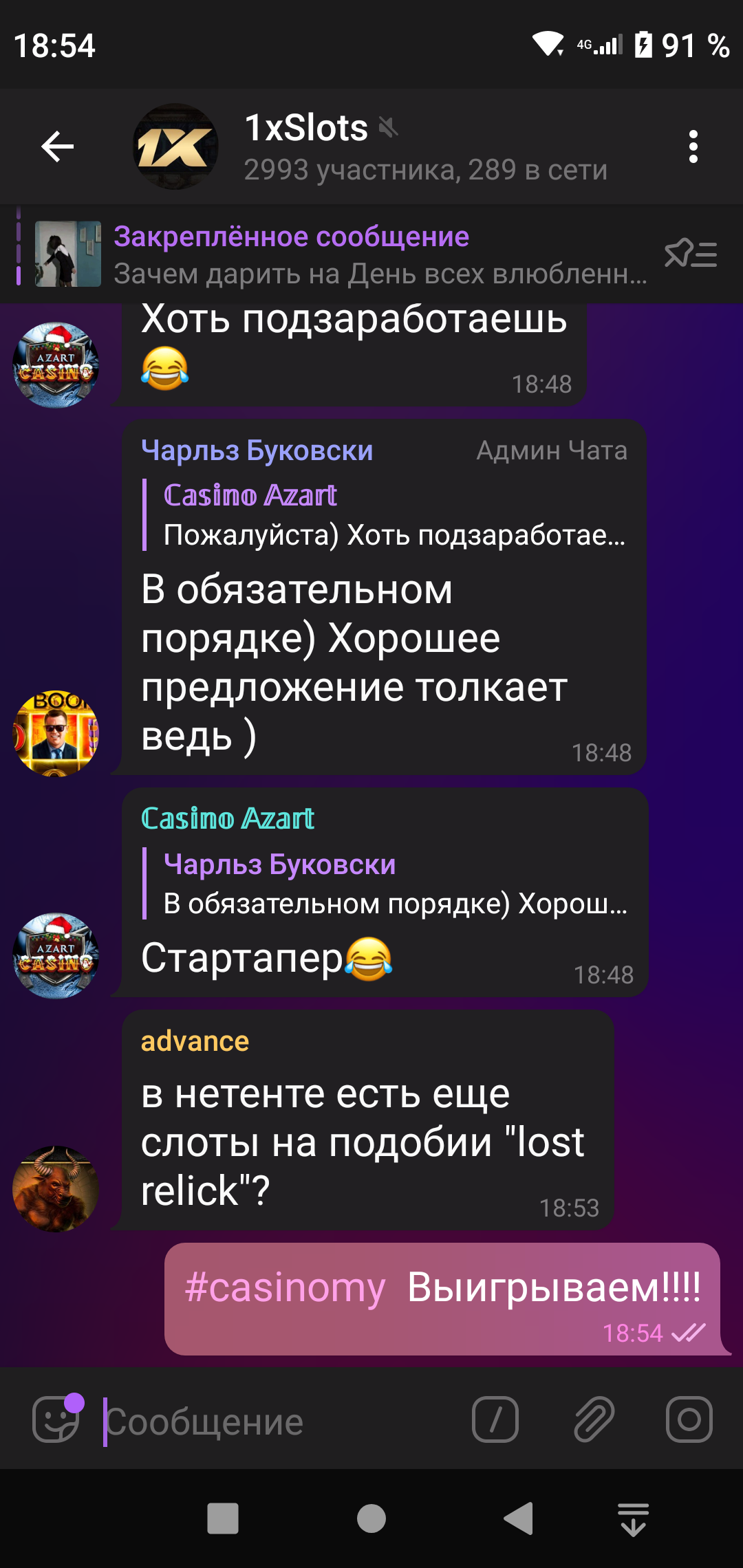The image size is (743, 1568).
Task: Open the bot commands slash button
Action: click(x=495, y=1419)
